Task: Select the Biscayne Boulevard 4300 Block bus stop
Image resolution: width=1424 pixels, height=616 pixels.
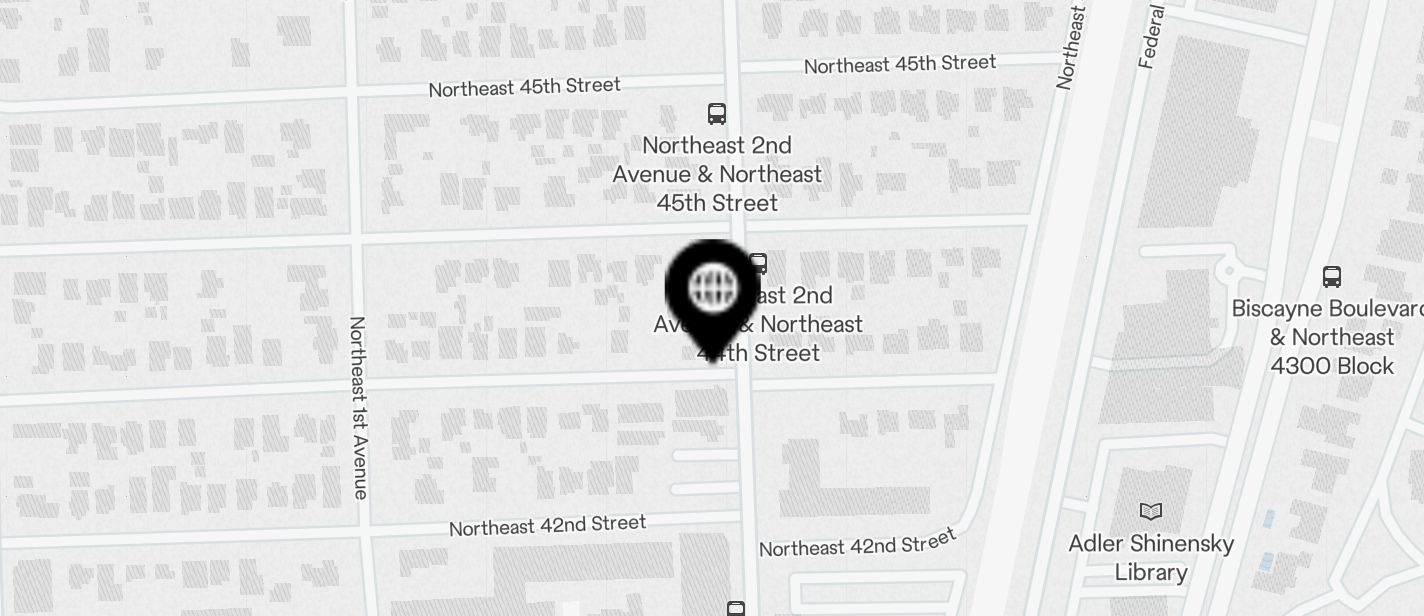Action: click(x=1331, y=277)
